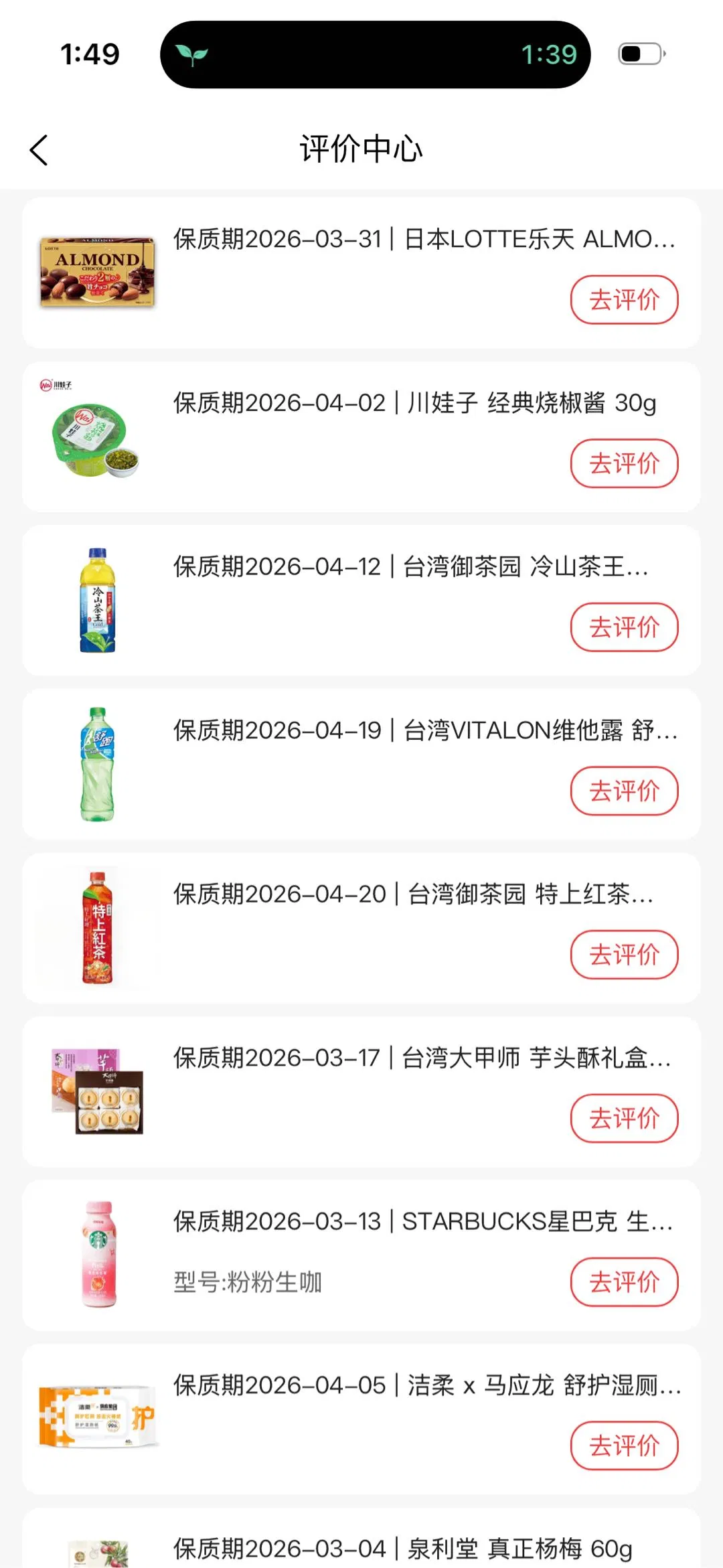Review the 台湾大甲师 芋头酥礼盒
This screenshot has width=723, height=1568.
tap(624, 1118)
